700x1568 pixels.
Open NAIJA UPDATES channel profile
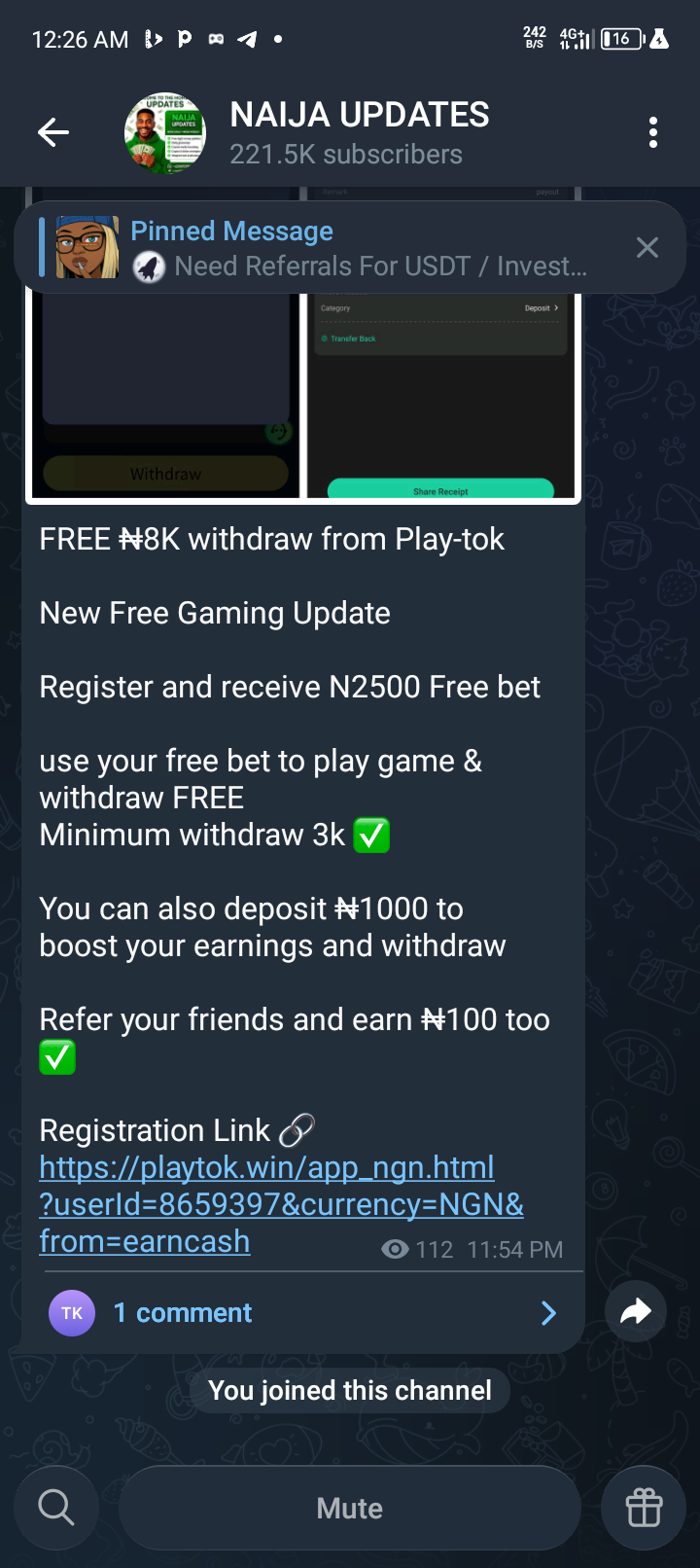pos(359,132)
